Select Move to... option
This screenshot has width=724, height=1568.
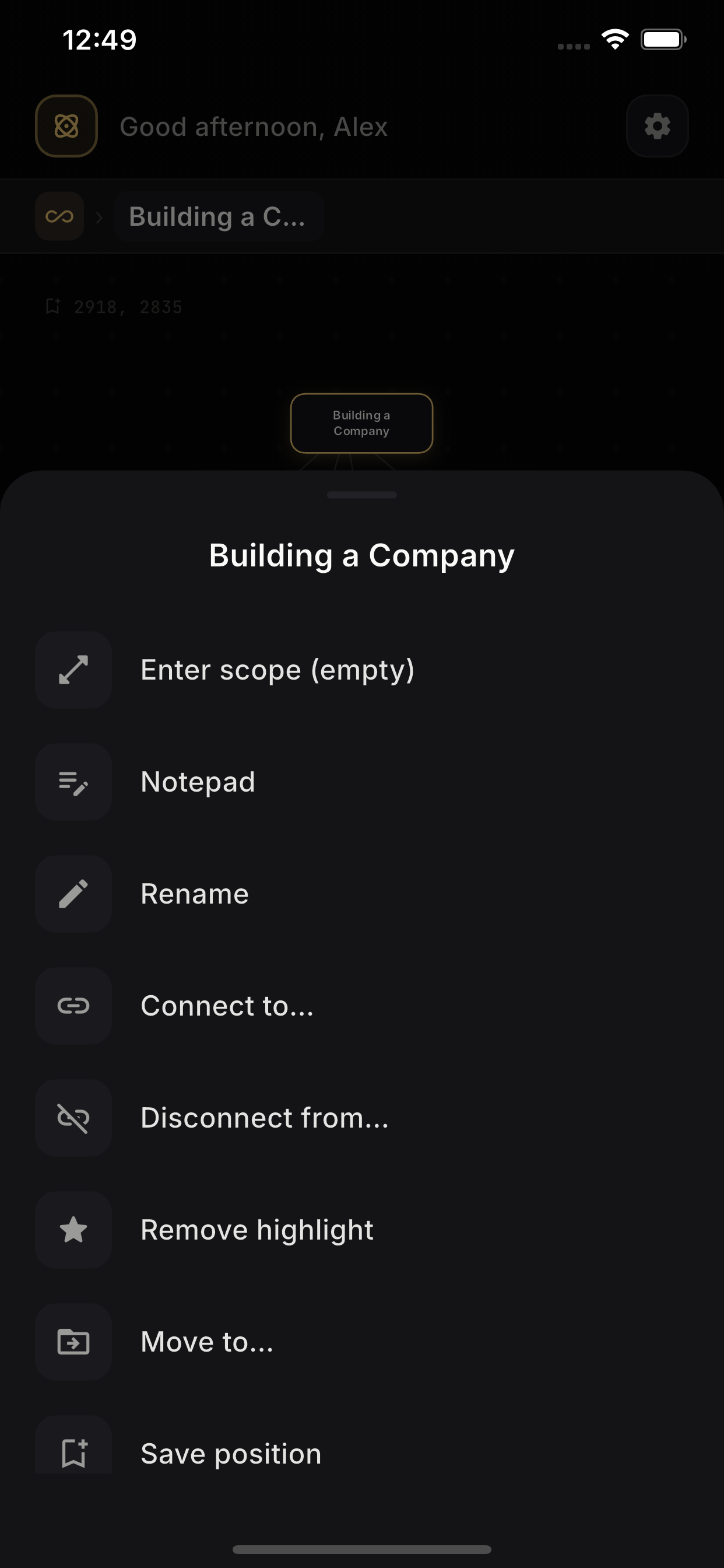tap(207, 1342)
